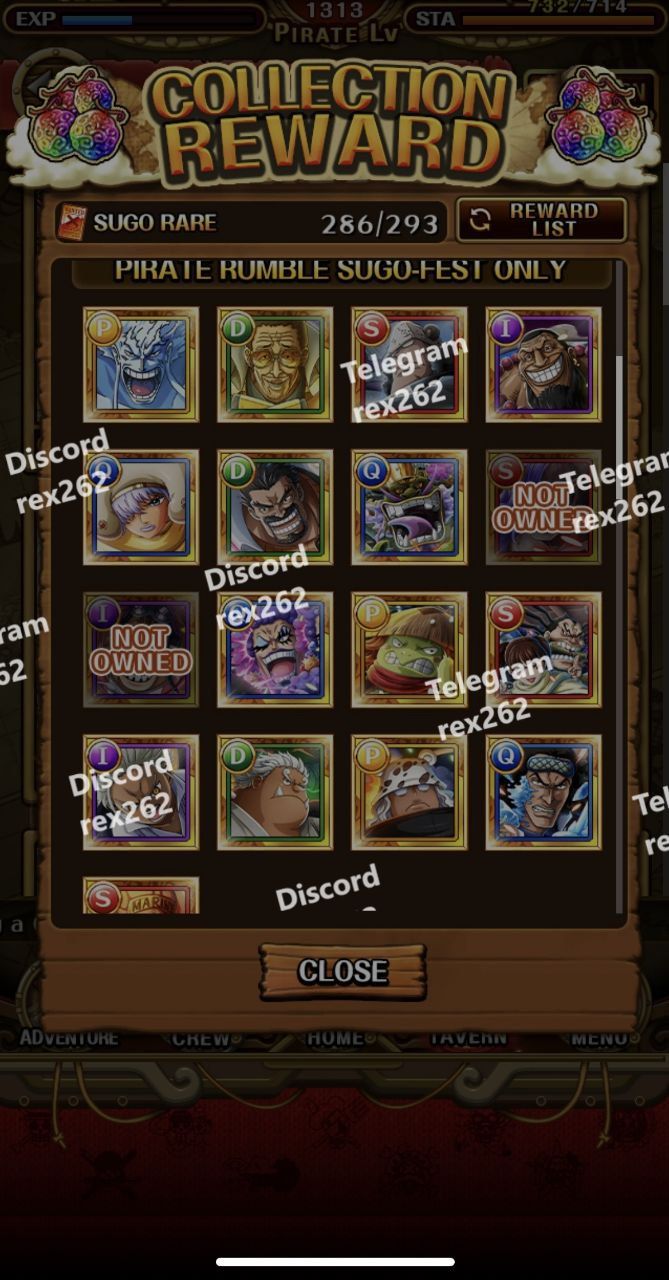Tap the D character with white hair
Image resolution: width=669 pixels, height=1280 pixels.
(x=275, y=792)
